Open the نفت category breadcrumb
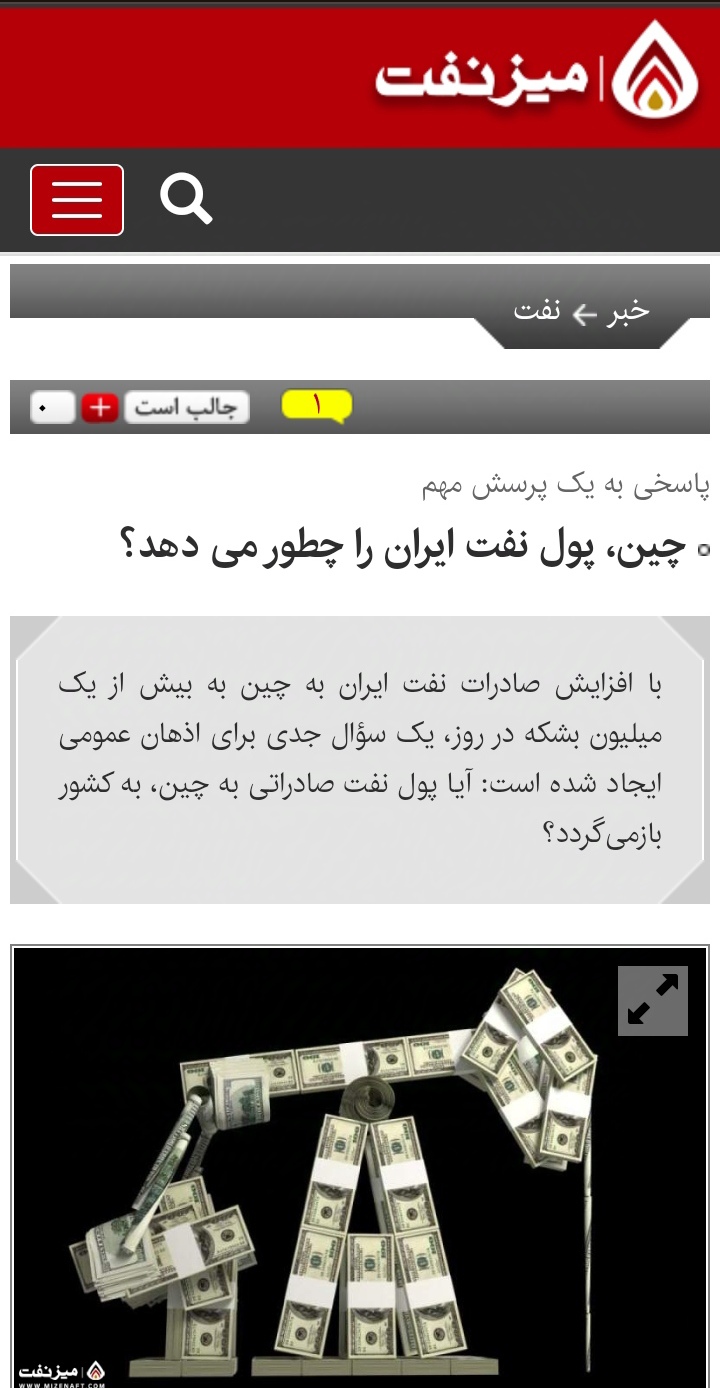 pyautogui.click(x=537, y=311)
